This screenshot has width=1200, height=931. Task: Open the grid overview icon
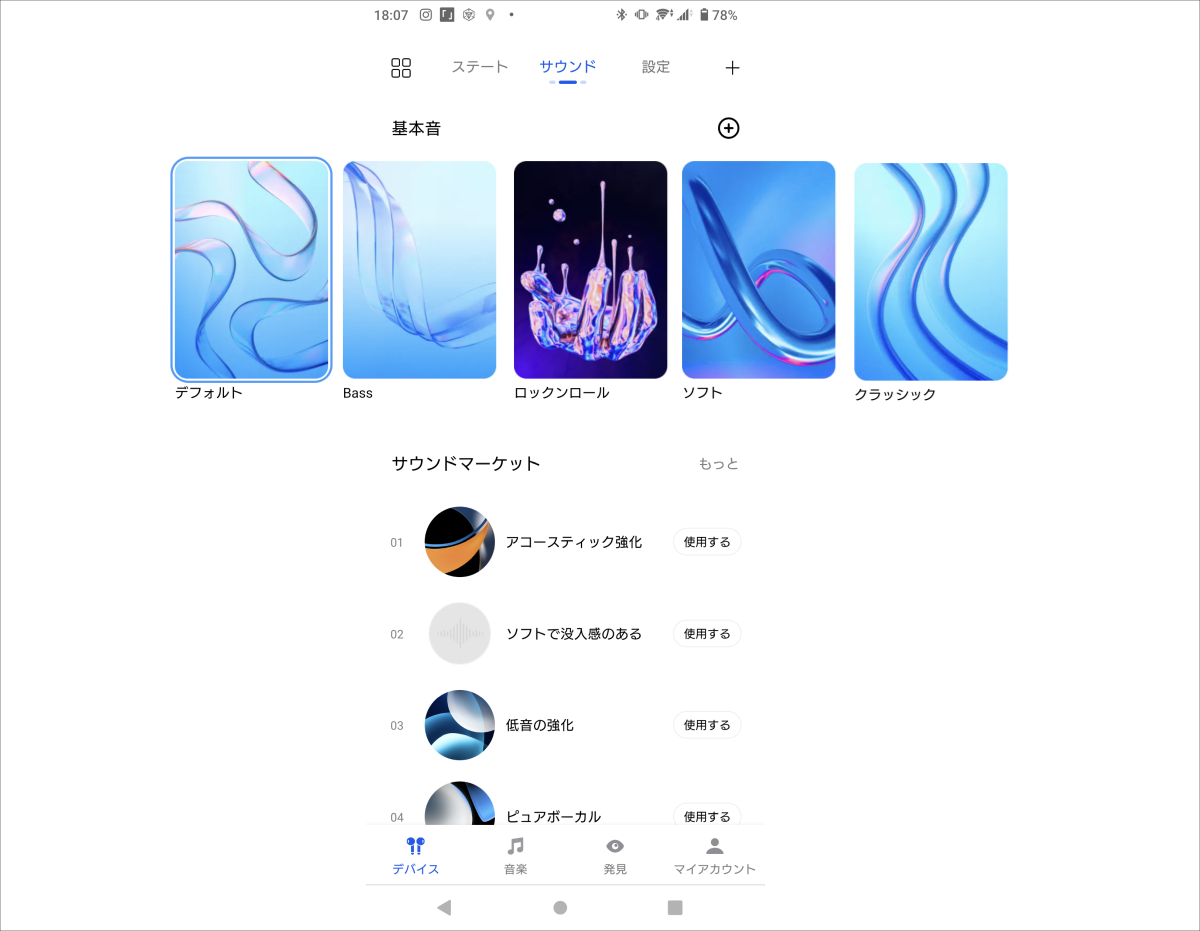pos(401,68)
